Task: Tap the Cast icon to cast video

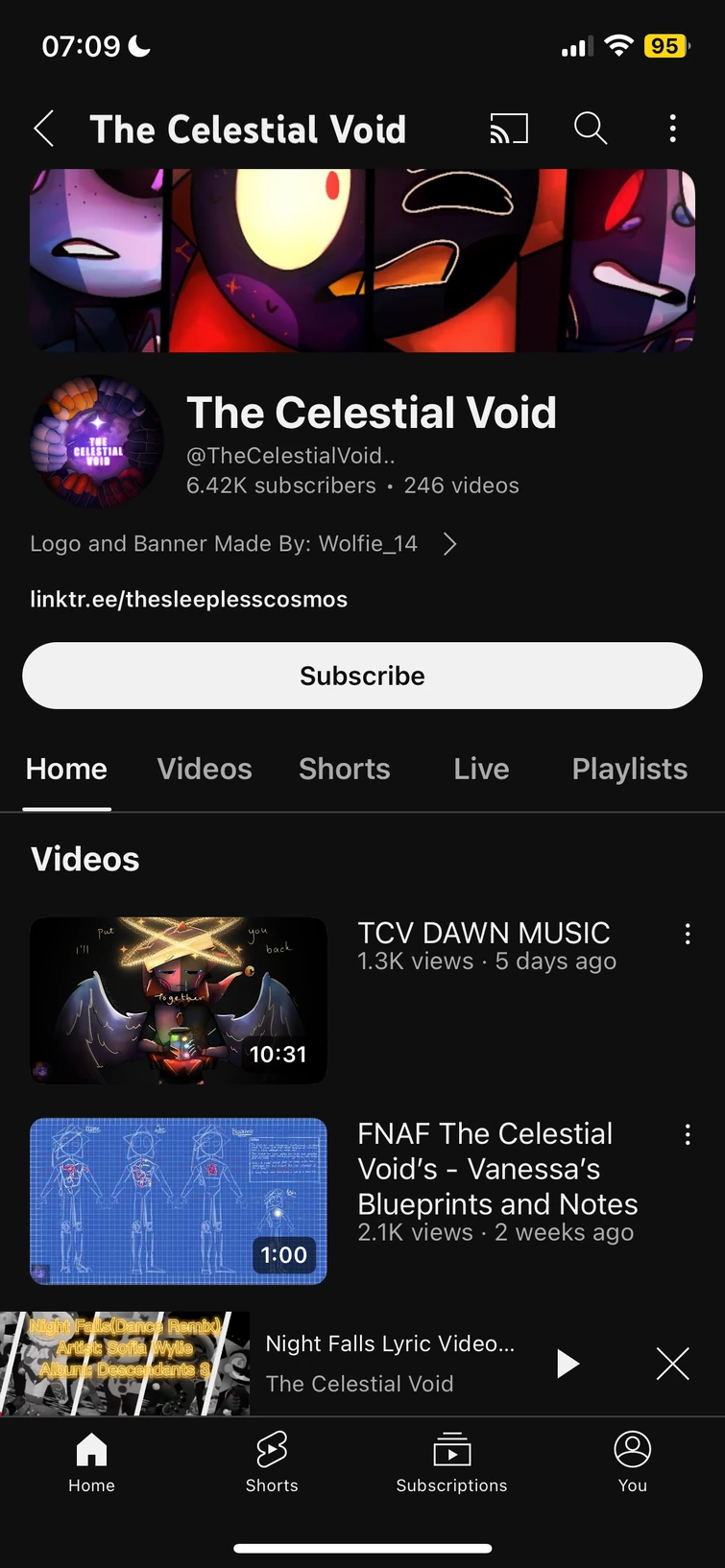Action: point(509,128)
